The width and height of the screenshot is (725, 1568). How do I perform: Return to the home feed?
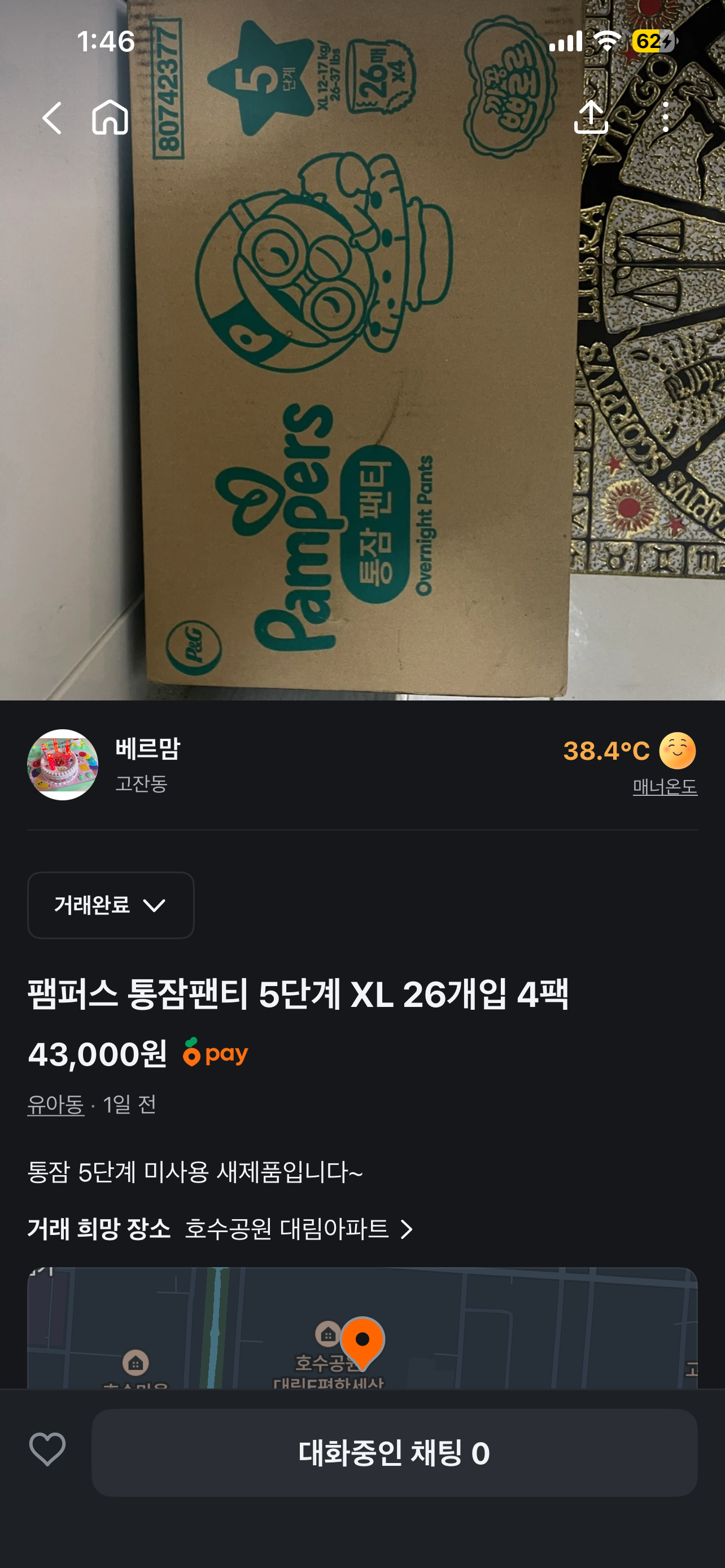point(110,117)
